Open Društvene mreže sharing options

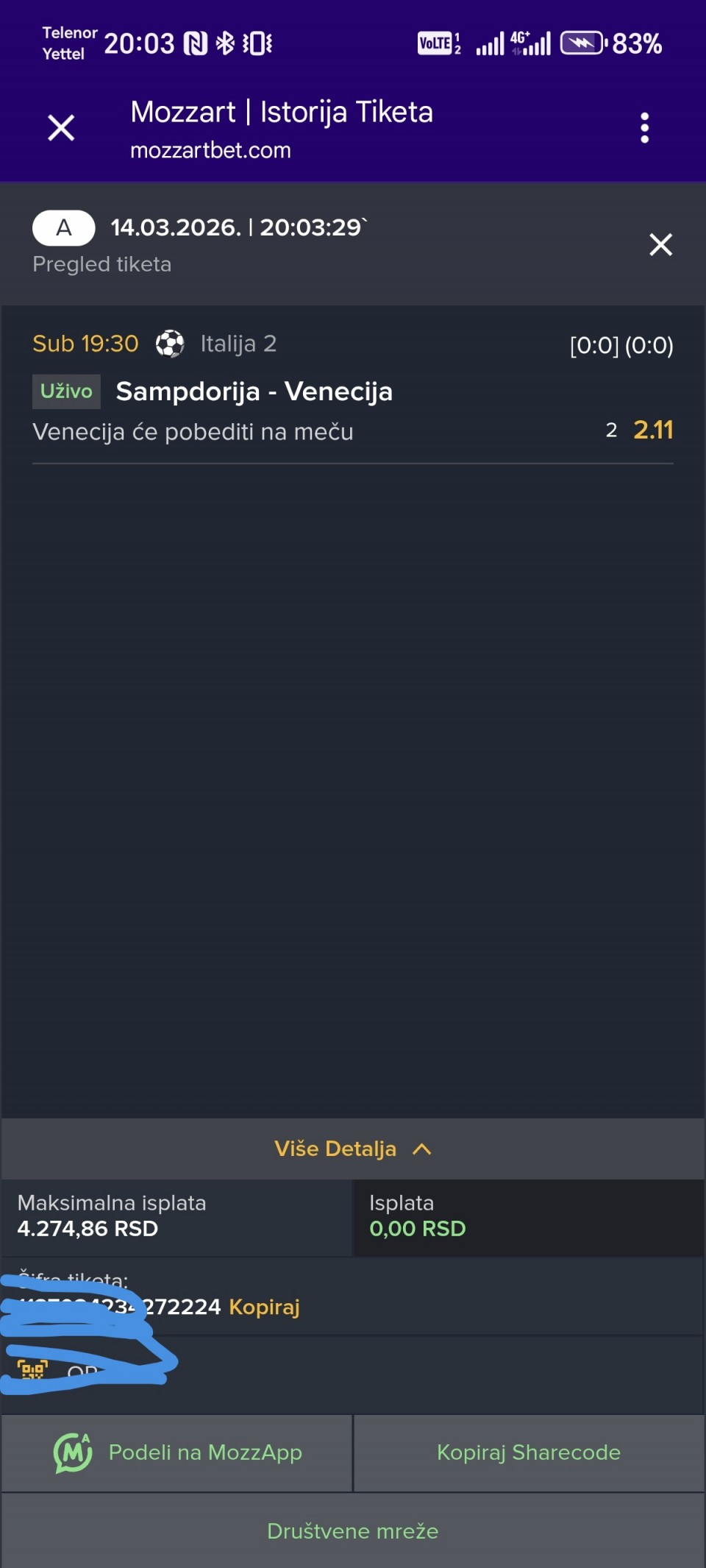coord(352,1530)
